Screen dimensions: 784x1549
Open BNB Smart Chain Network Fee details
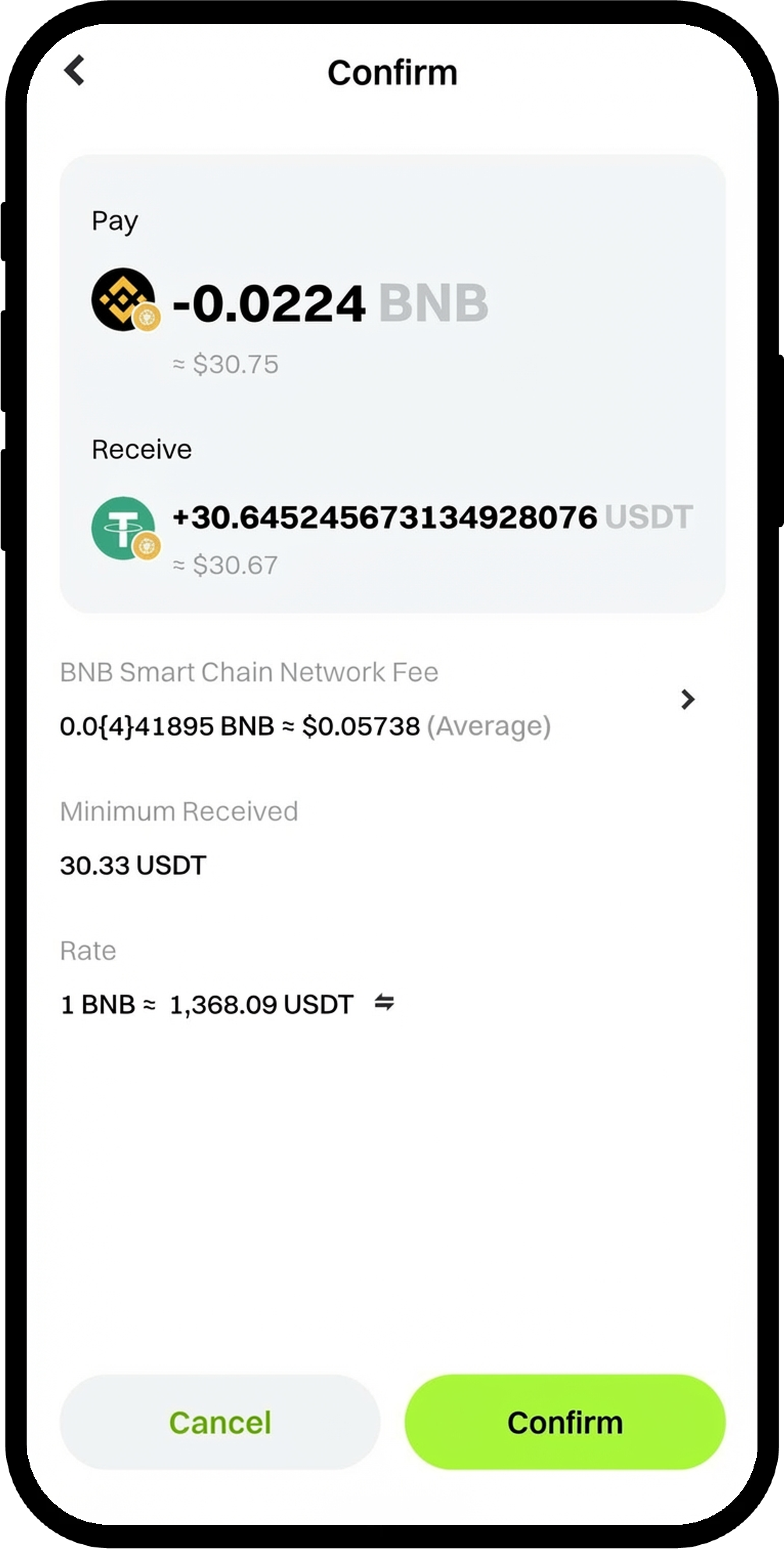tap(687, 699)
